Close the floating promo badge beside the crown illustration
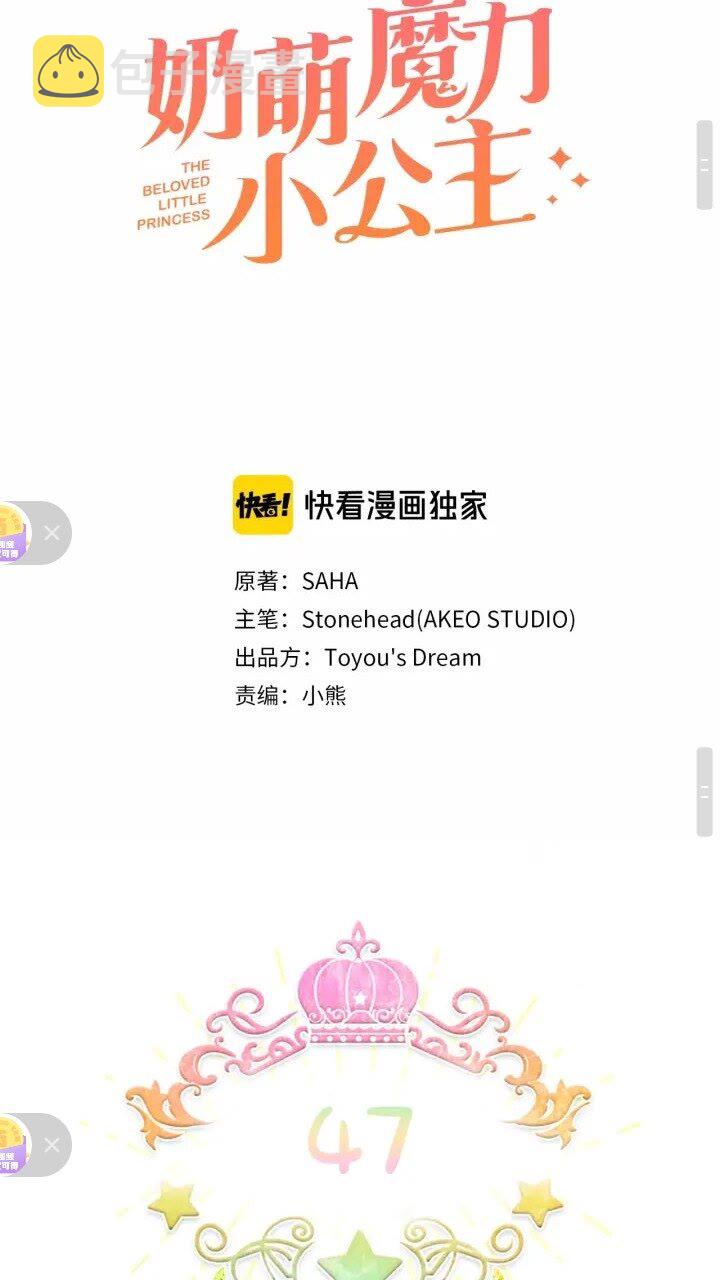720x1280 pixels. (52, 1145)
